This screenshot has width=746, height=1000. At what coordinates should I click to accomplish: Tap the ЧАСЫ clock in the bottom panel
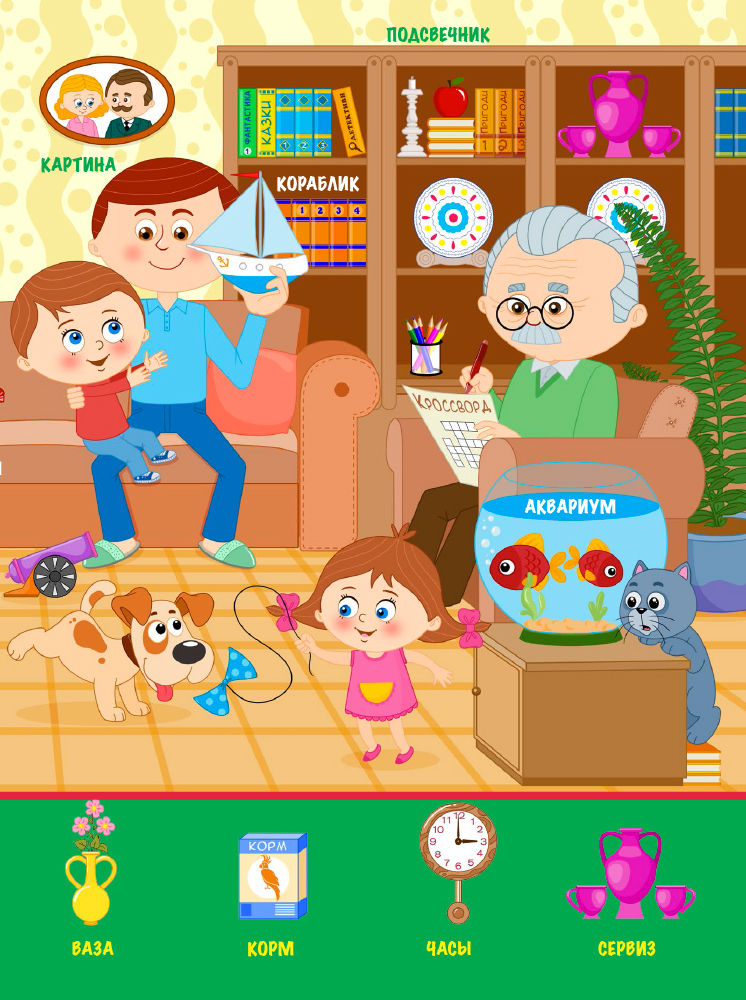[457, 858]
